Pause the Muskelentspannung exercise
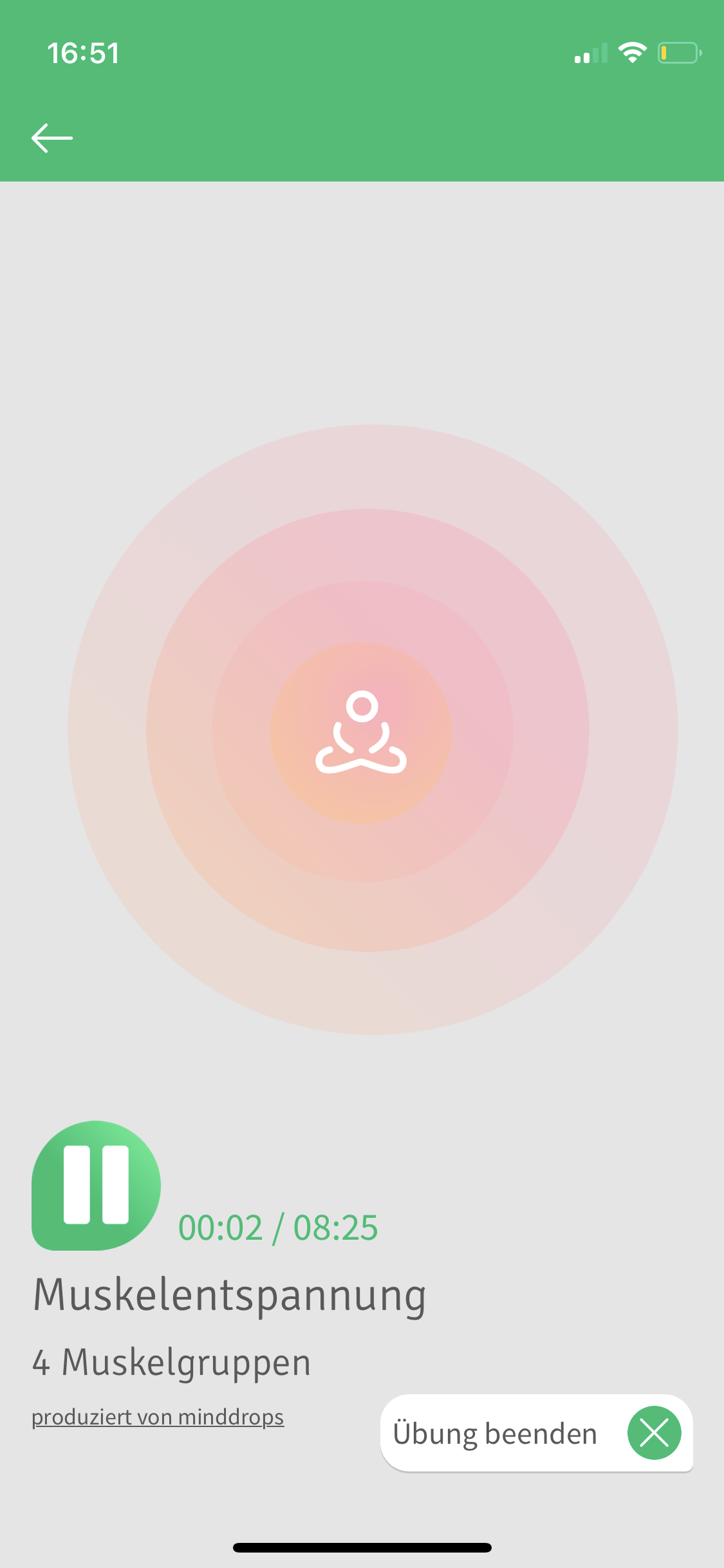The width and height of the screenshot is (724, 1568). tap(96, 1185)
